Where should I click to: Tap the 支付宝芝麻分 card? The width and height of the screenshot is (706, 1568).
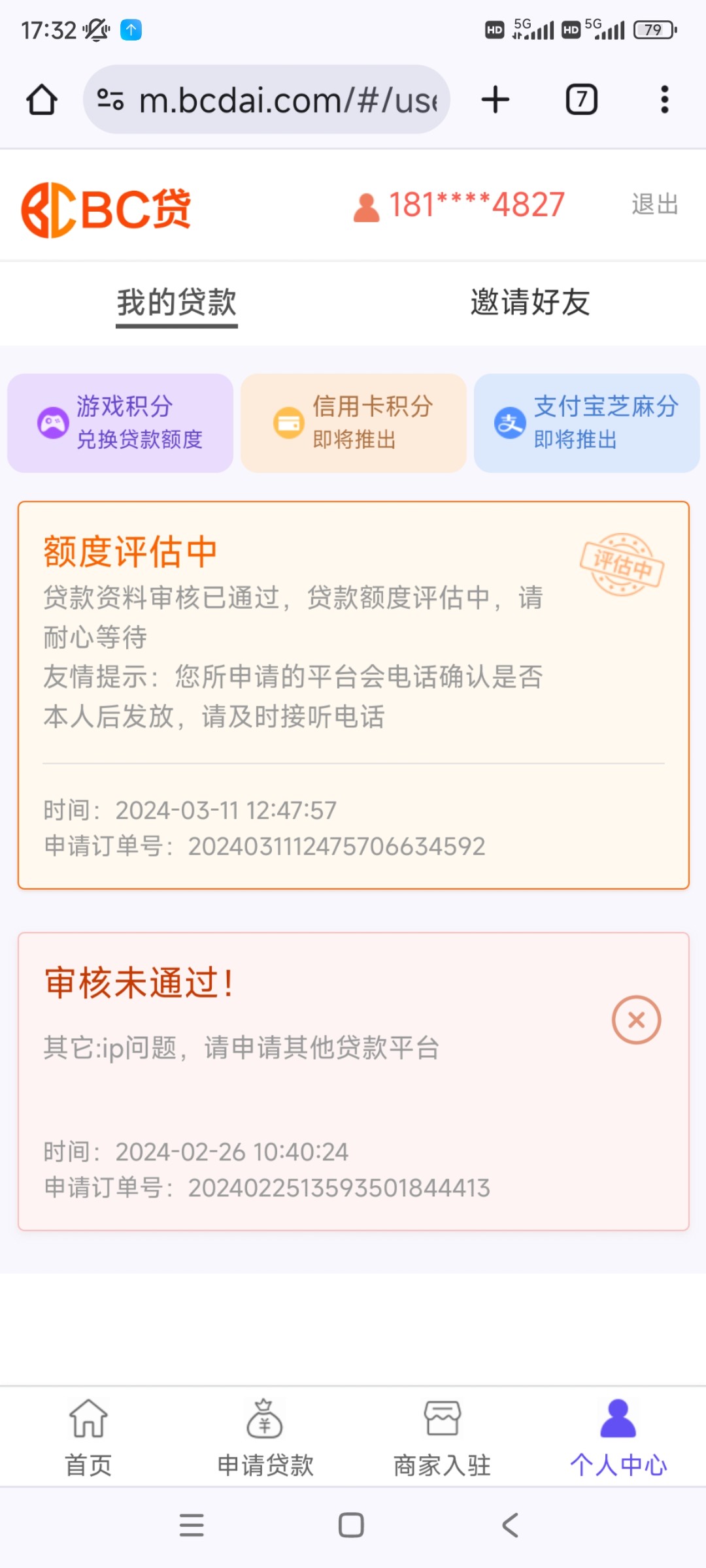[x=586, y=423]
